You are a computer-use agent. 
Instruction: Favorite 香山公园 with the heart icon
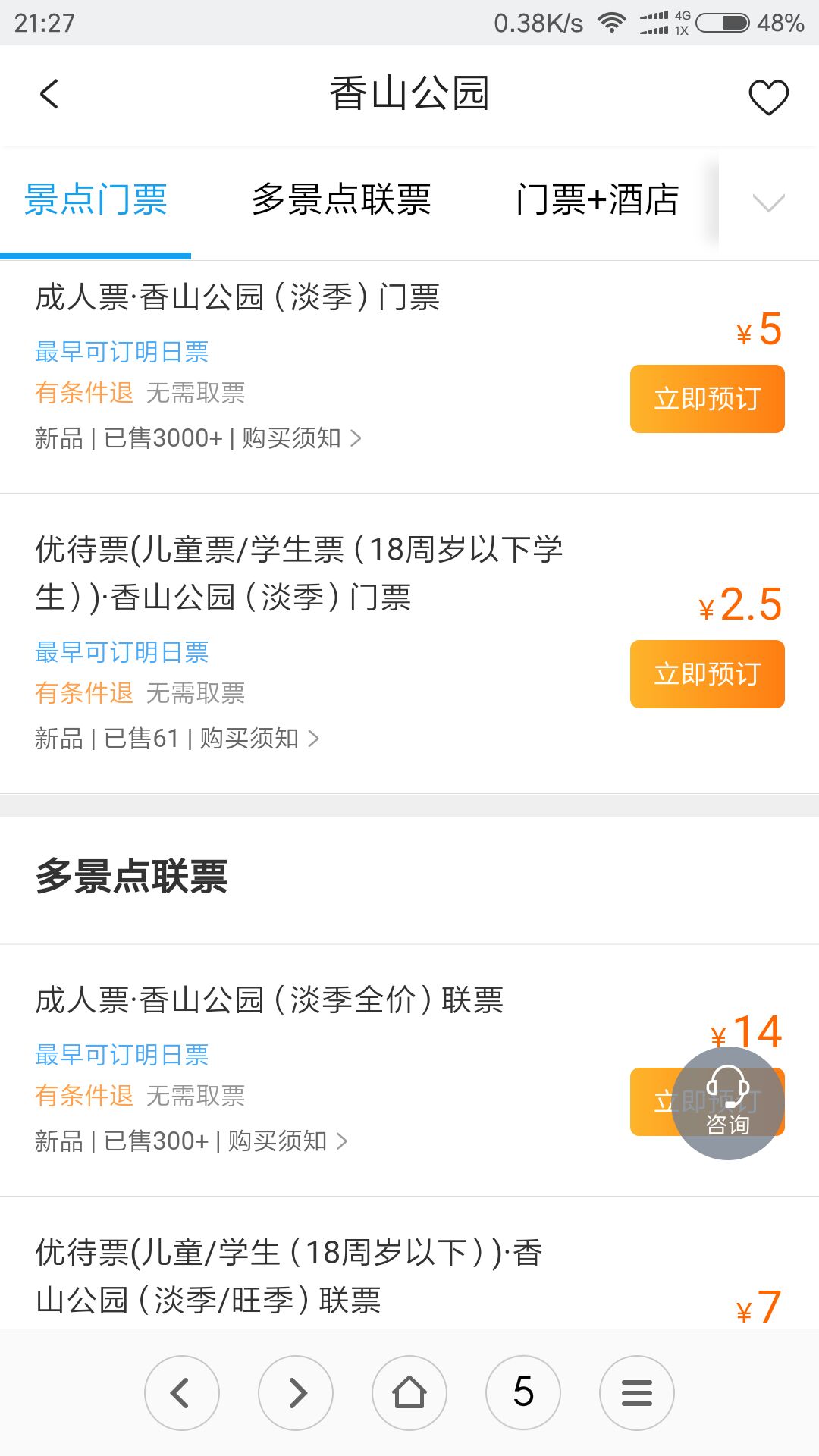[768, 97]
